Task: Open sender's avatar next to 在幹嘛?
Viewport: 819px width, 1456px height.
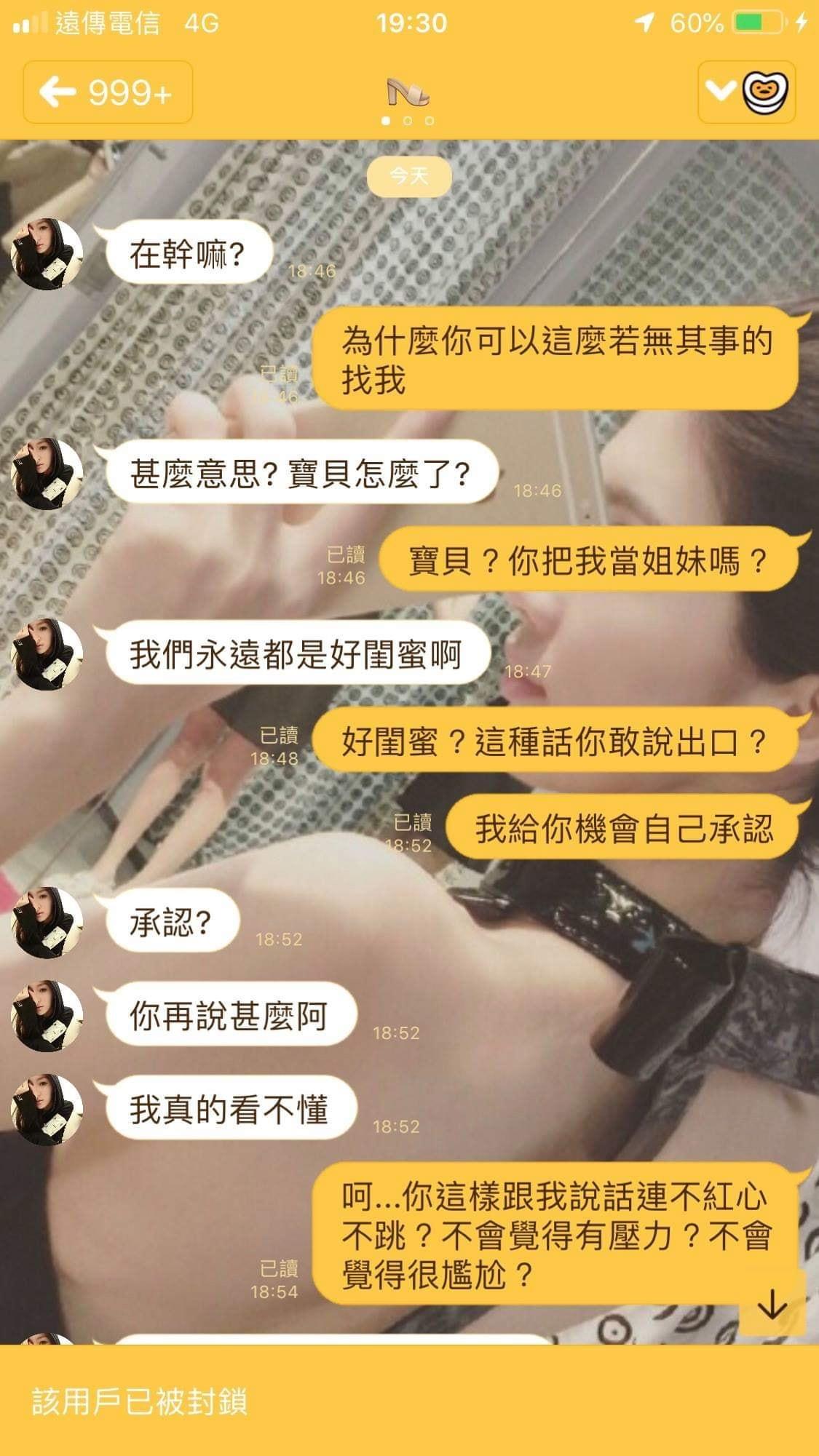Action: [x=47, y=255]
